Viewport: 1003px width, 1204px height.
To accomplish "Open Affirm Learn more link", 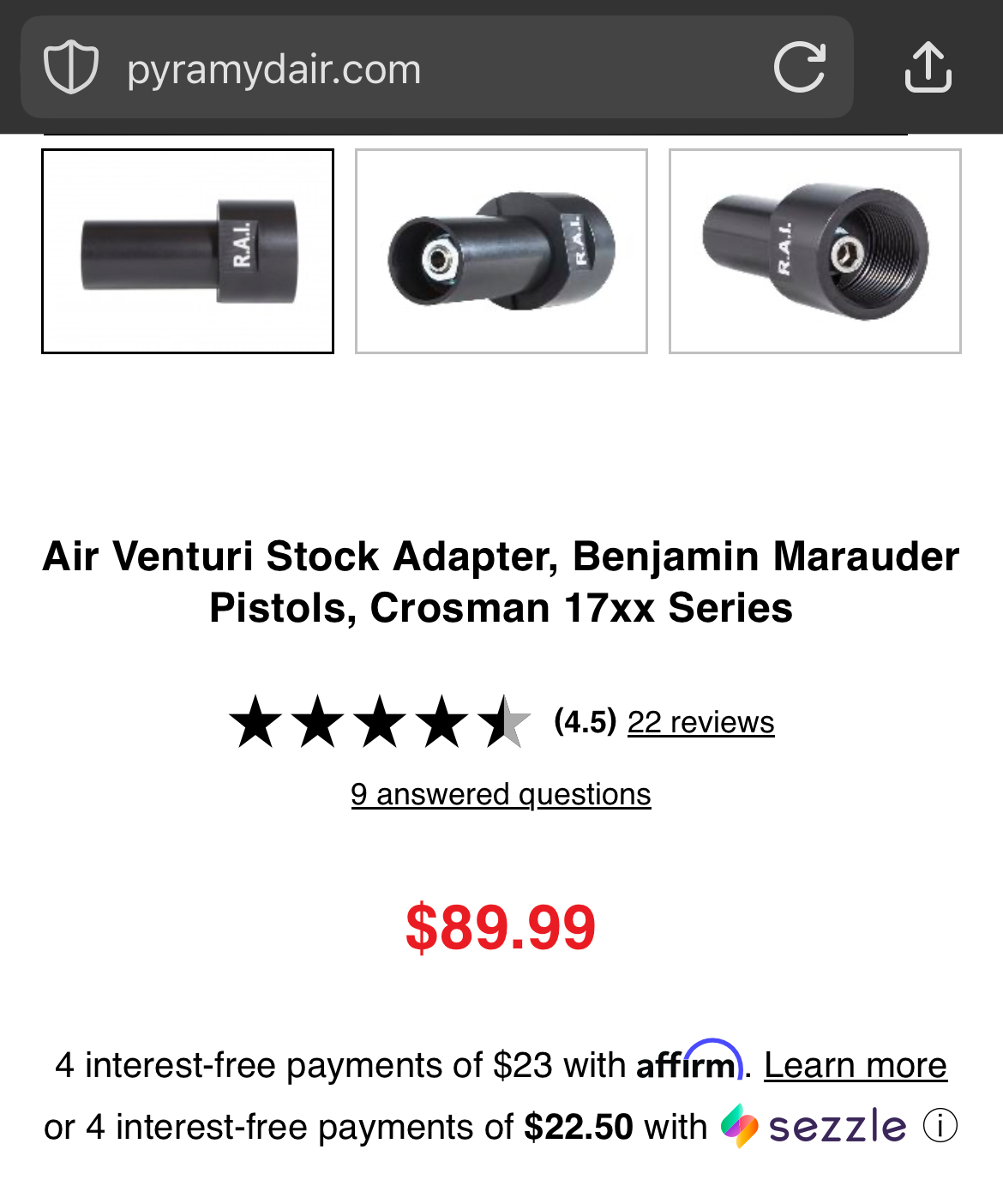I will 855,1065.
